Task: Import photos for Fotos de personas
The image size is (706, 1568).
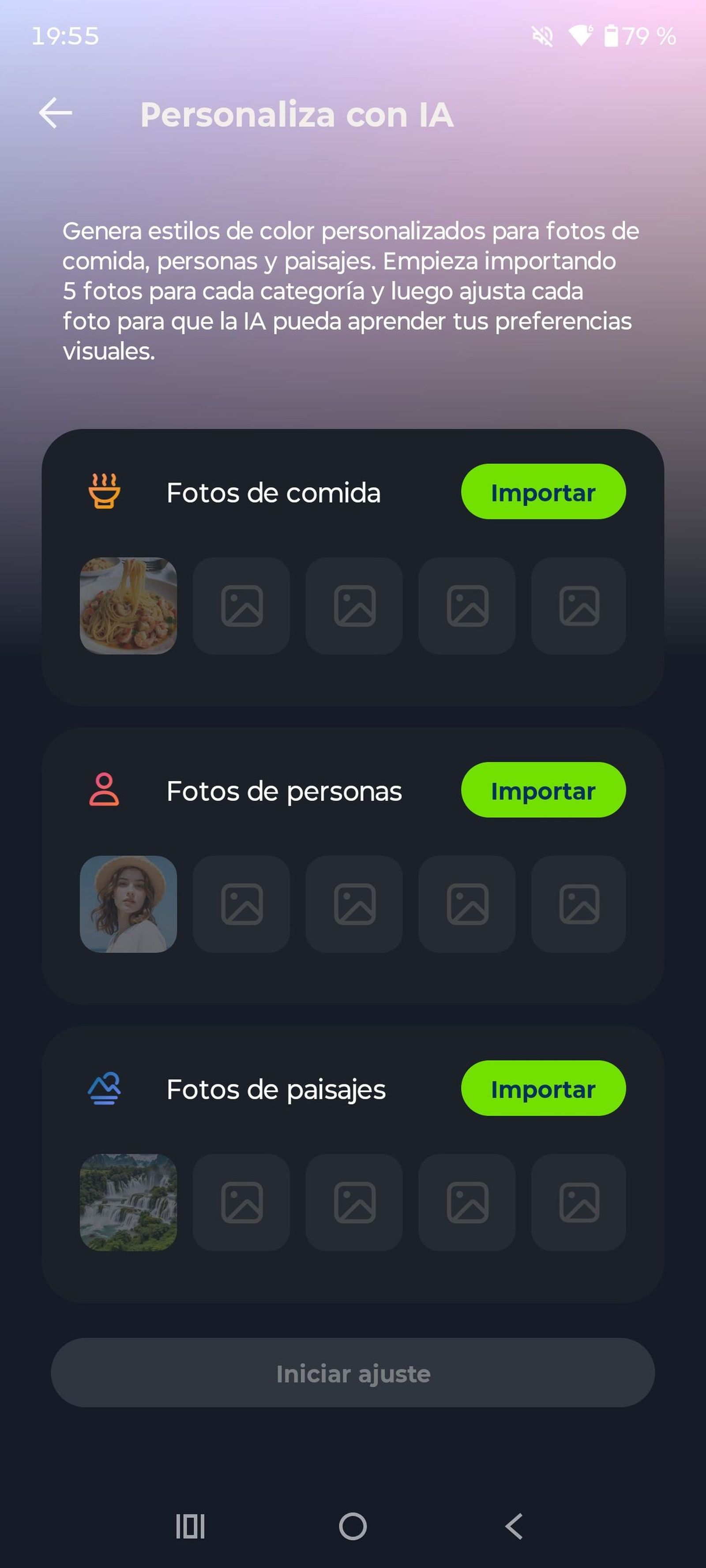Action: 543,790
